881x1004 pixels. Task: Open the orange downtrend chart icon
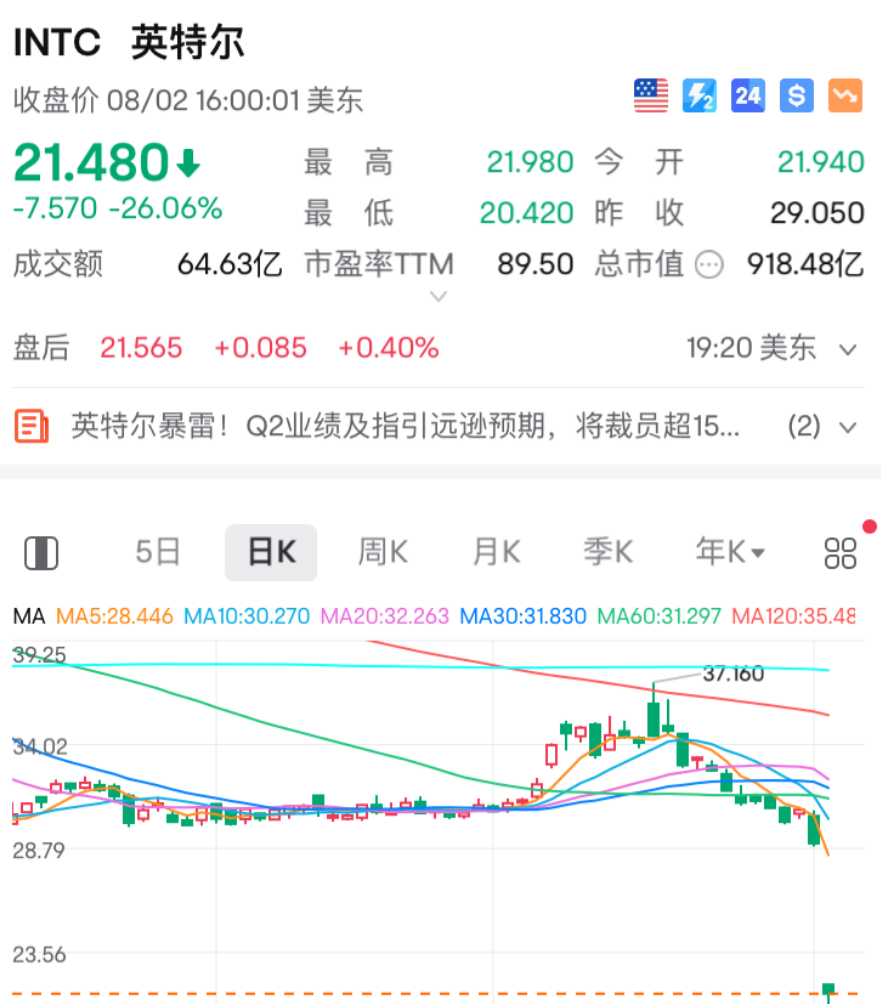click(845, 96)
